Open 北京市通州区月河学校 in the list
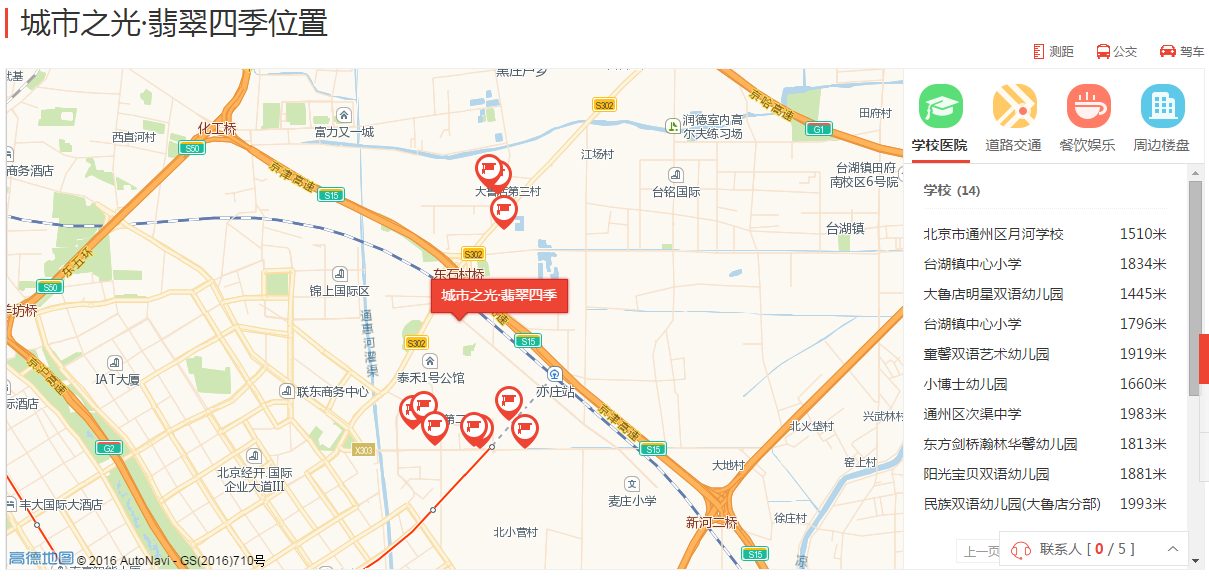The width and height of the screenshot is (1209, 584). tap(993, 234)
